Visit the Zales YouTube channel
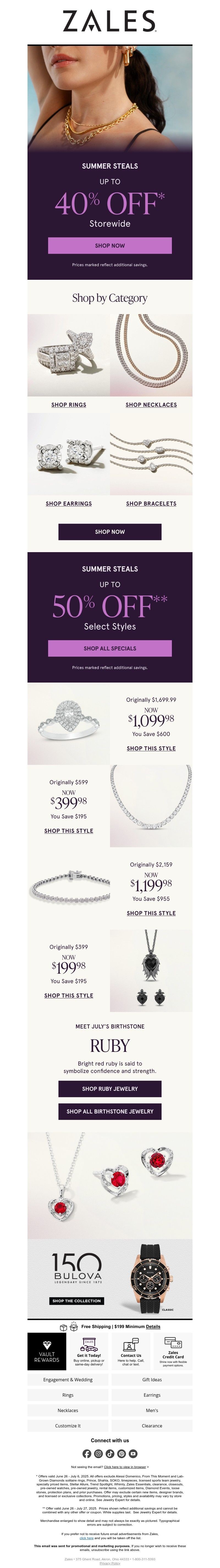This screenshot has width=220, height=1568. pyautogui.click(x=133, y=1454)
